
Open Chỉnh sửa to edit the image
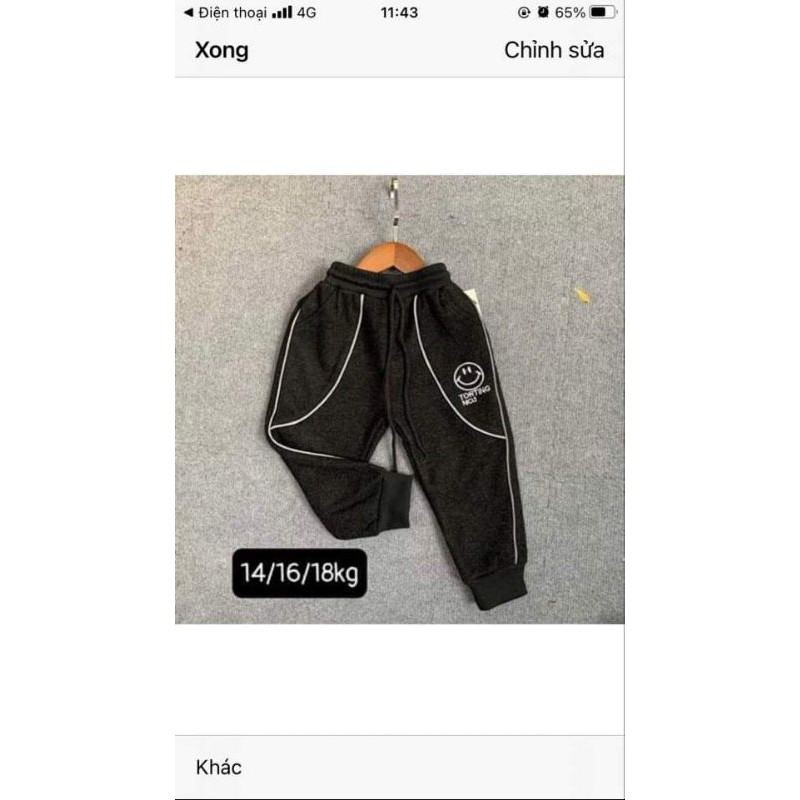coord(554,50)
